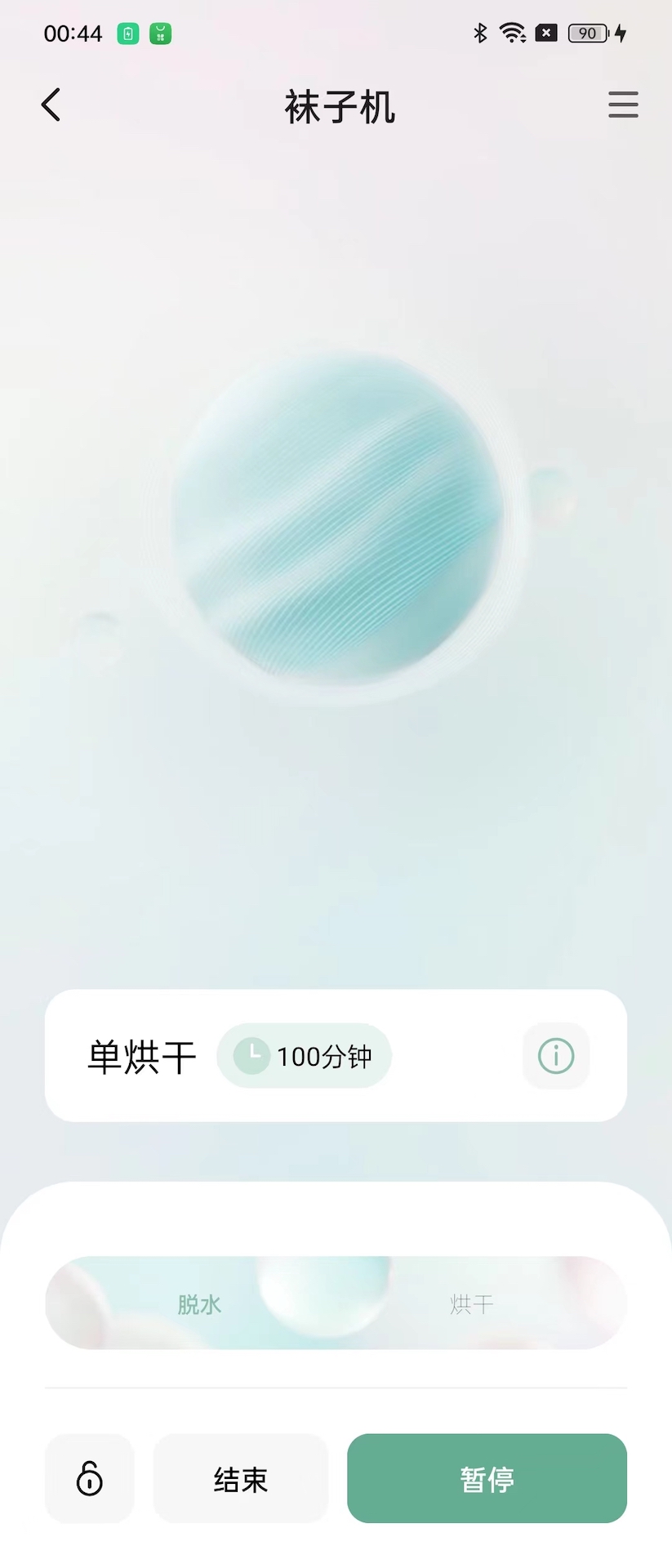The width and height of the screenshot is (672, 1568).
Task: Open the info icon on 单烘干 card
Action: pyautogui.click(x=556, y=1056)
